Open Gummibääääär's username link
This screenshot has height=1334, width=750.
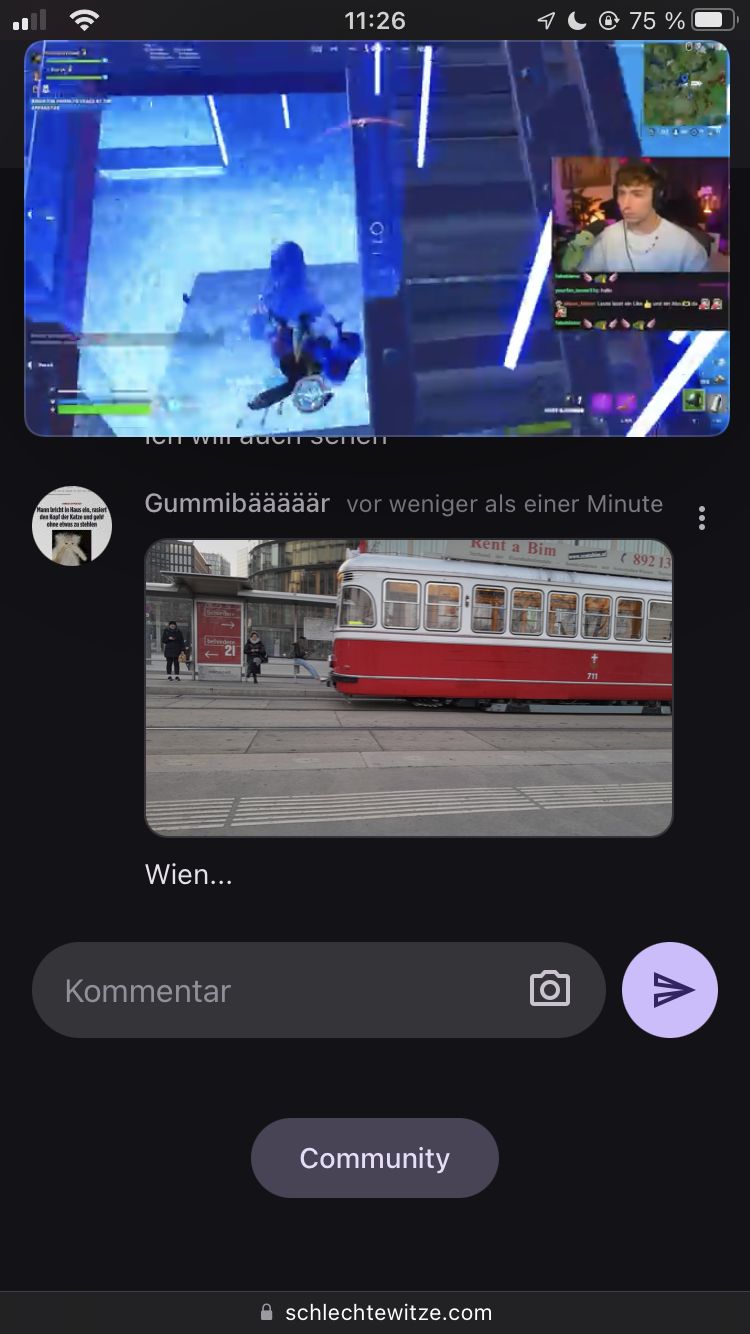[x=237, y=503]
